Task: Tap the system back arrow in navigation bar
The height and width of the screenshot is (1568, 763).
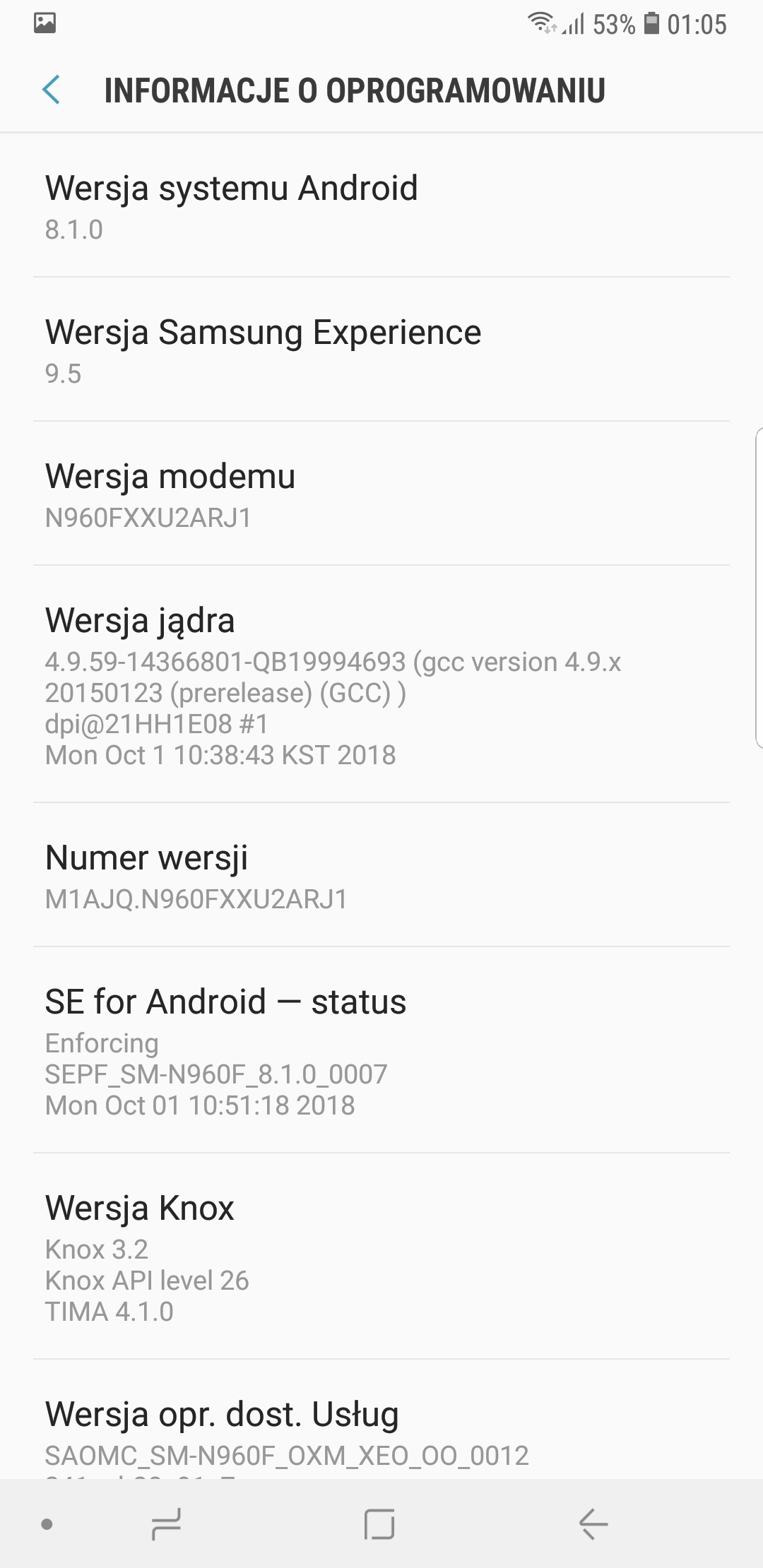Action: tap(593, 1524)
